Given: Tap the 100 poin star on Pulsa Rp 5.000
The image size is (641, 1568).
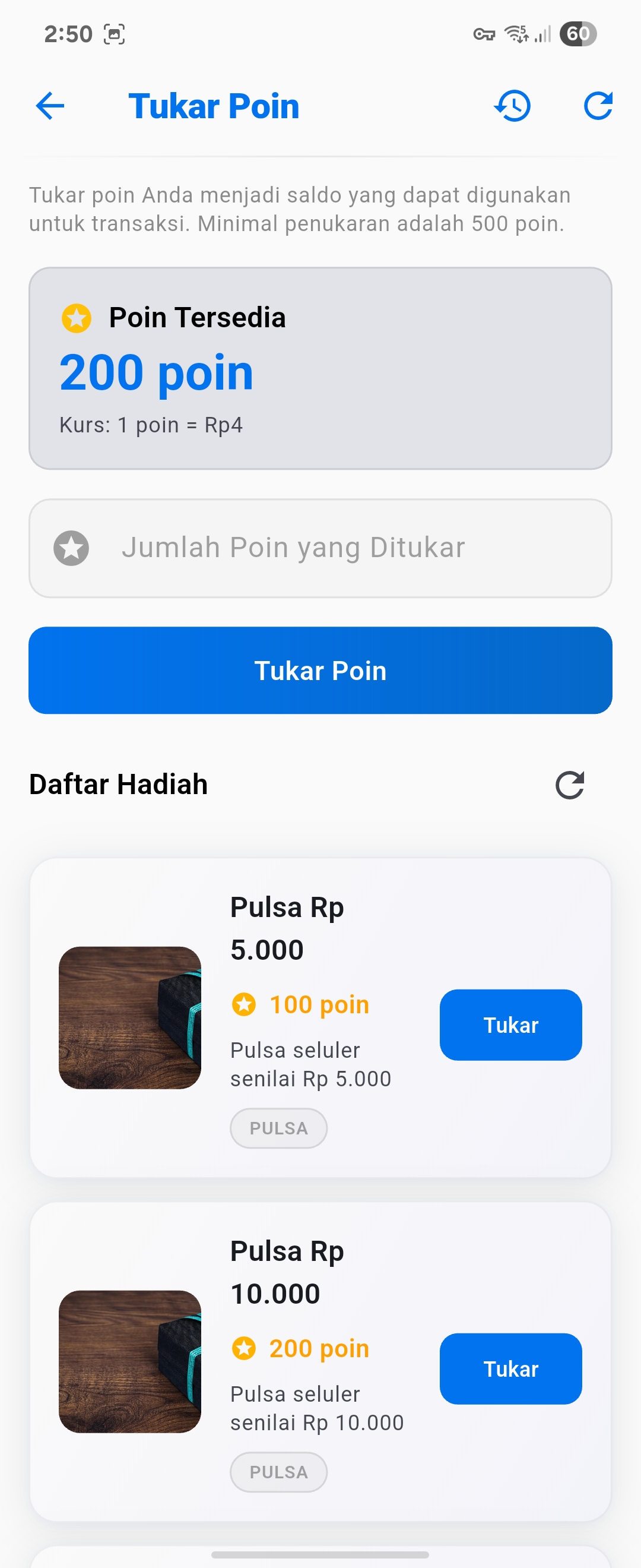Looking at the screenshot, I should (x=245, y=1004).
